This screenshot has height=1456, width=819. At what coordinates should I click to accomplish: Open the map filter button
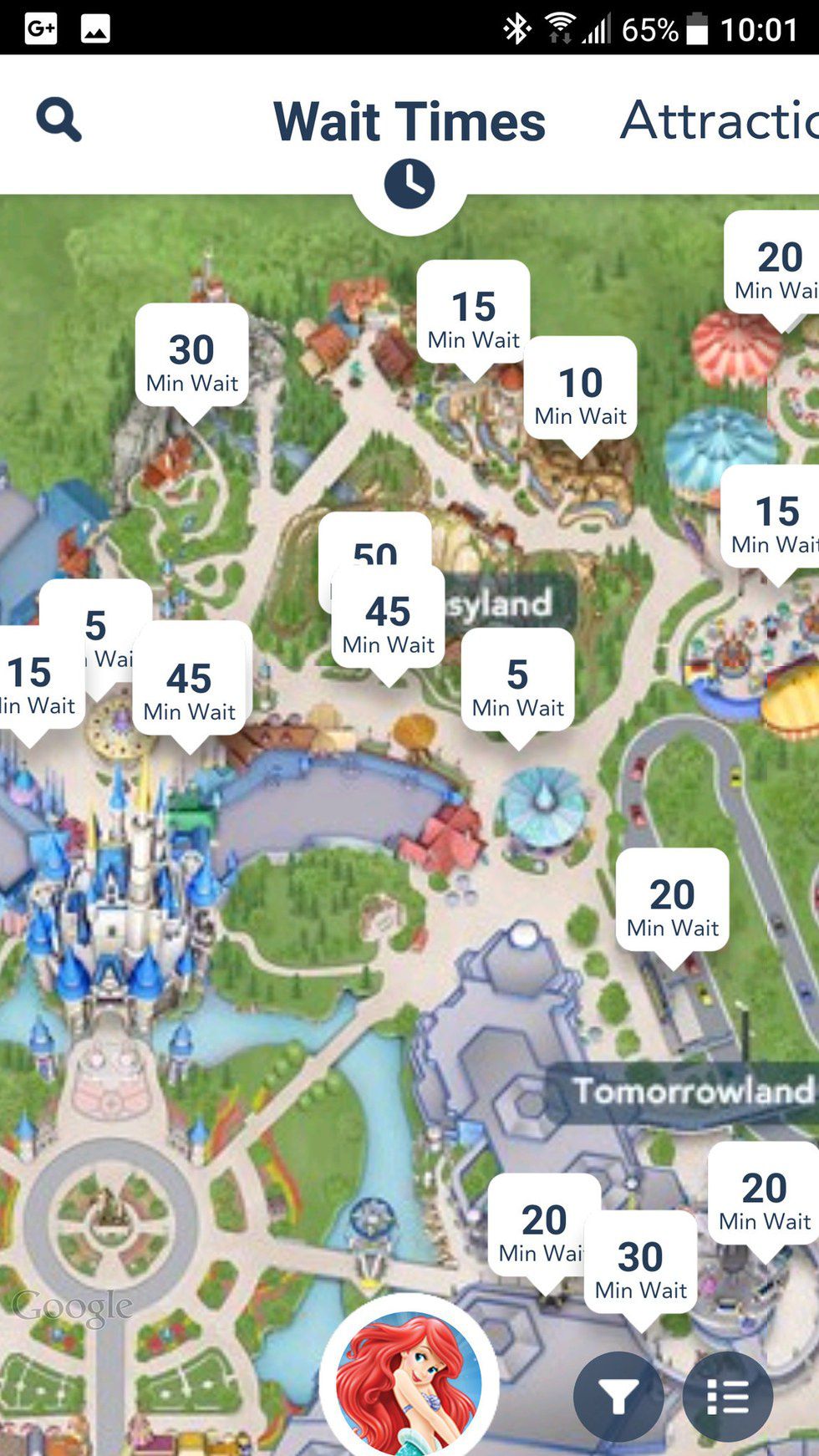tap(618, 1397)
